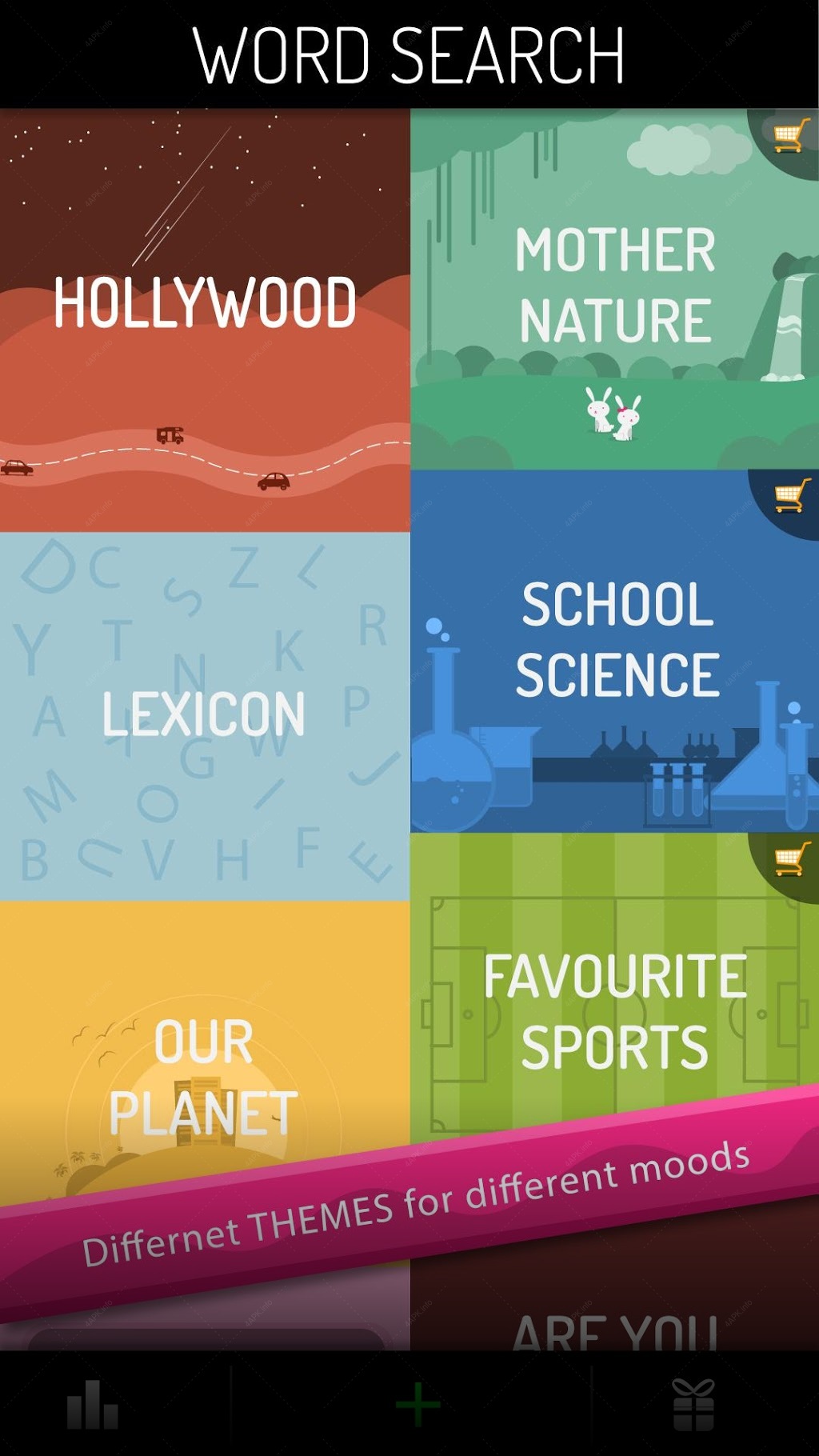
Task: Tap the green plus button
Action: (x=417, y=1404)
